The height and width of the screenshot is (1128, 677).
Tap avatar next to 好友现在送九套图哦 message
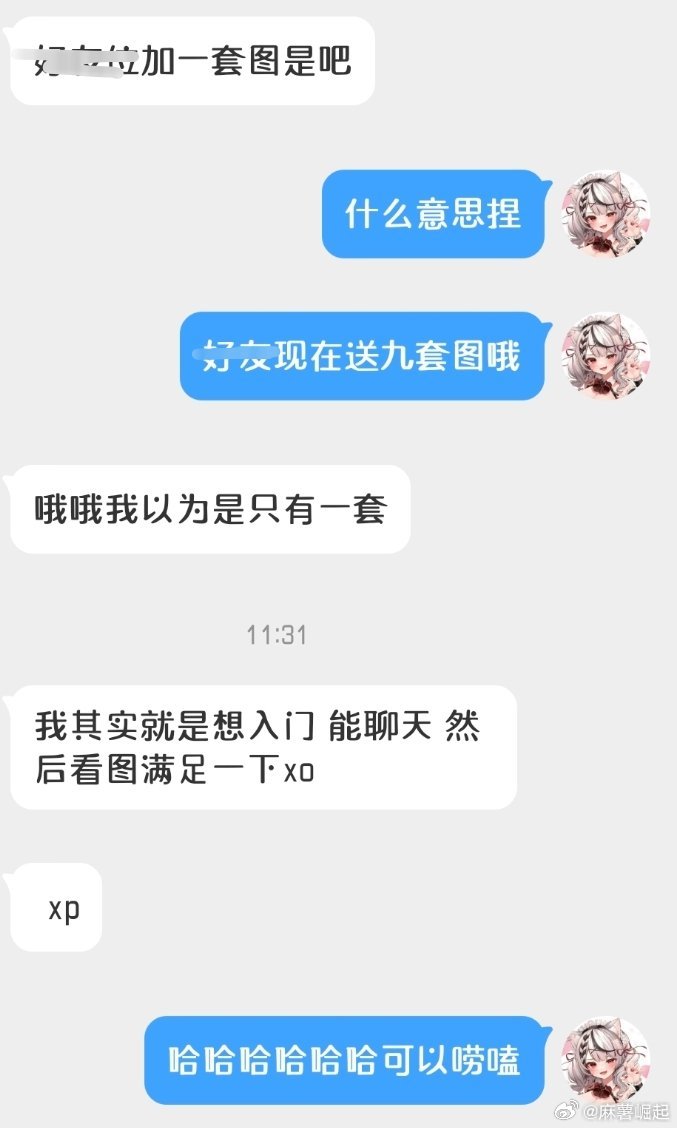(607, 356)
